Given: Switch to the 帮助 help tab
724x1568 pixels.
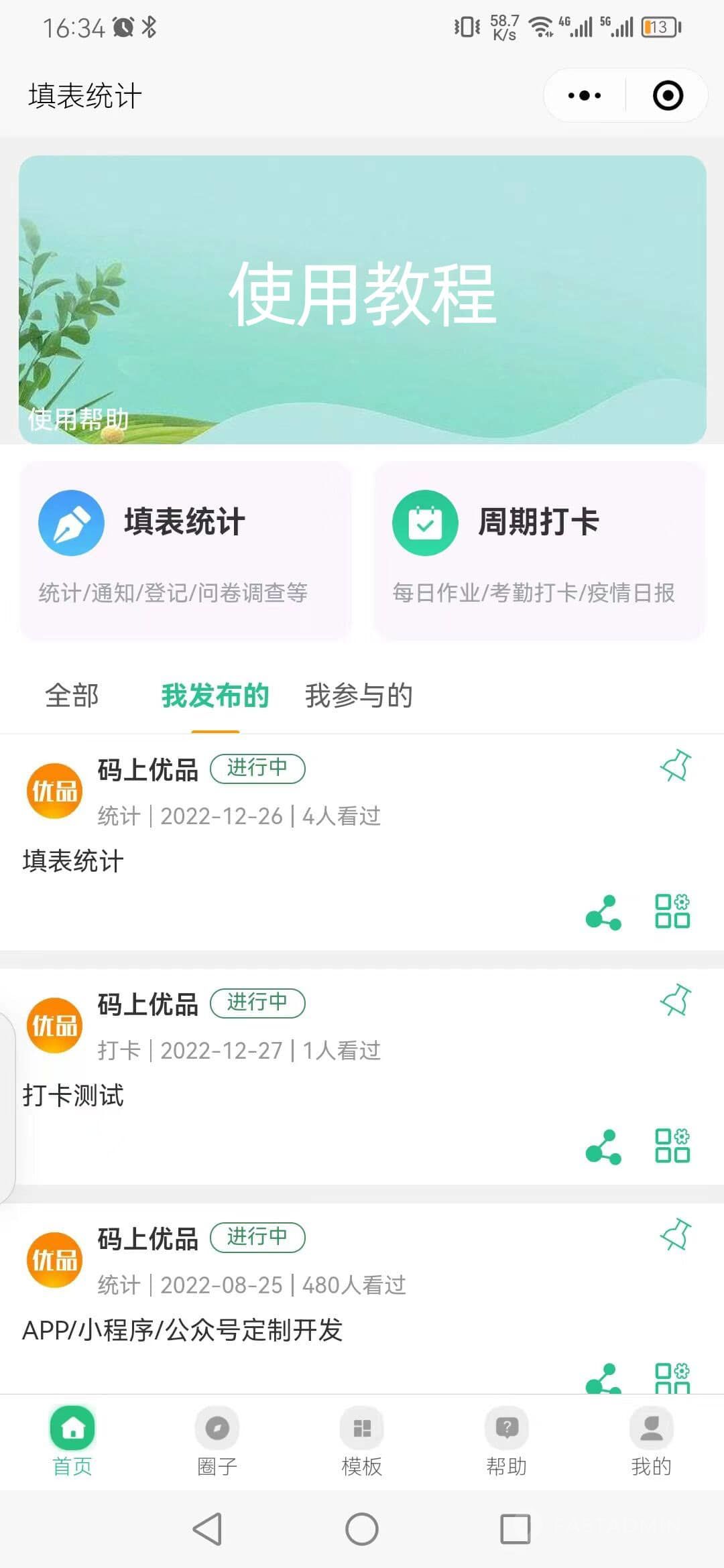Looking at the screenshot, I should coord(507,1441).
